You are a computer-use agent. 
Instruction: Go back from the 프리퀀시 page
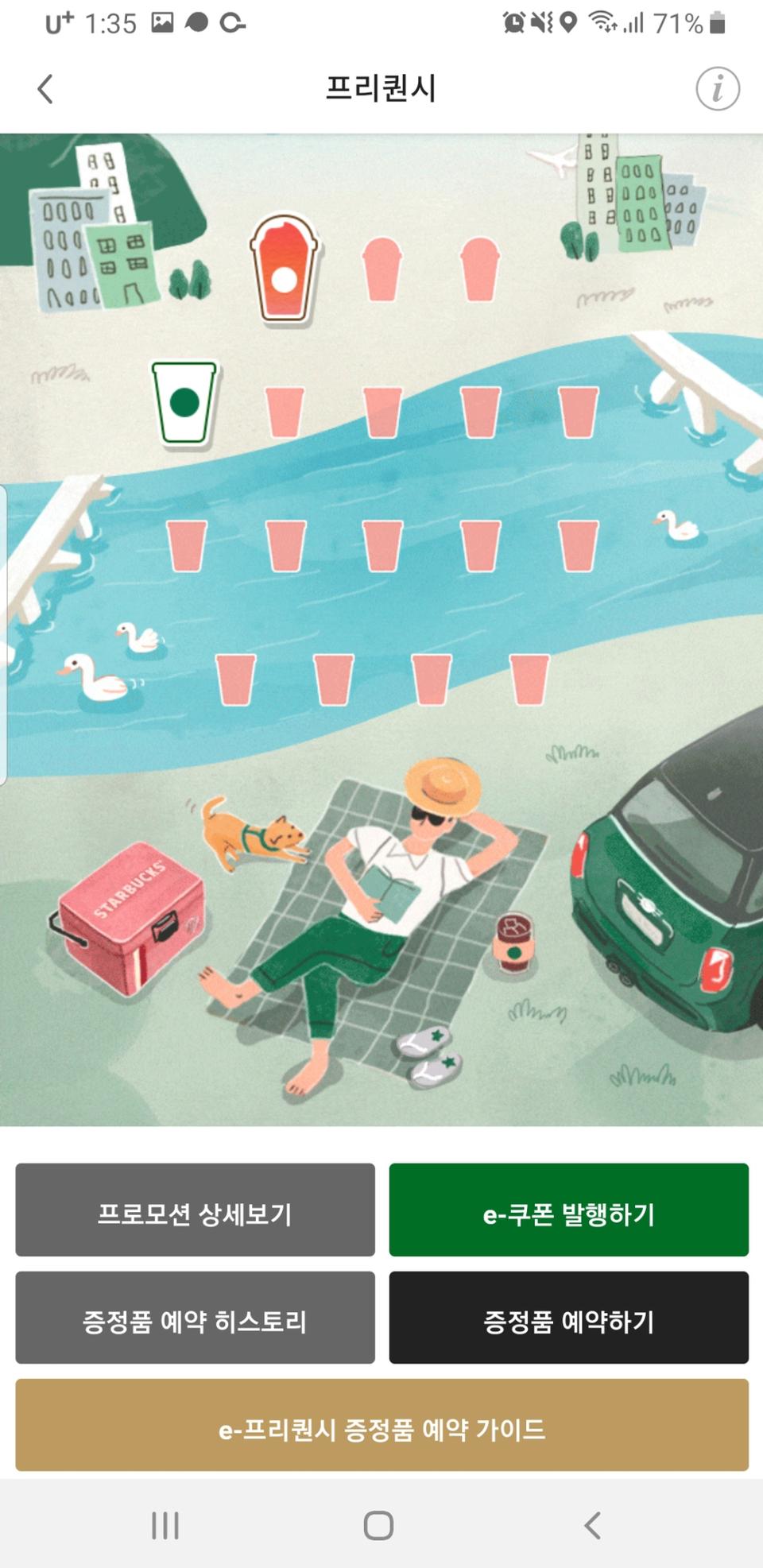[x=46, y=88]
